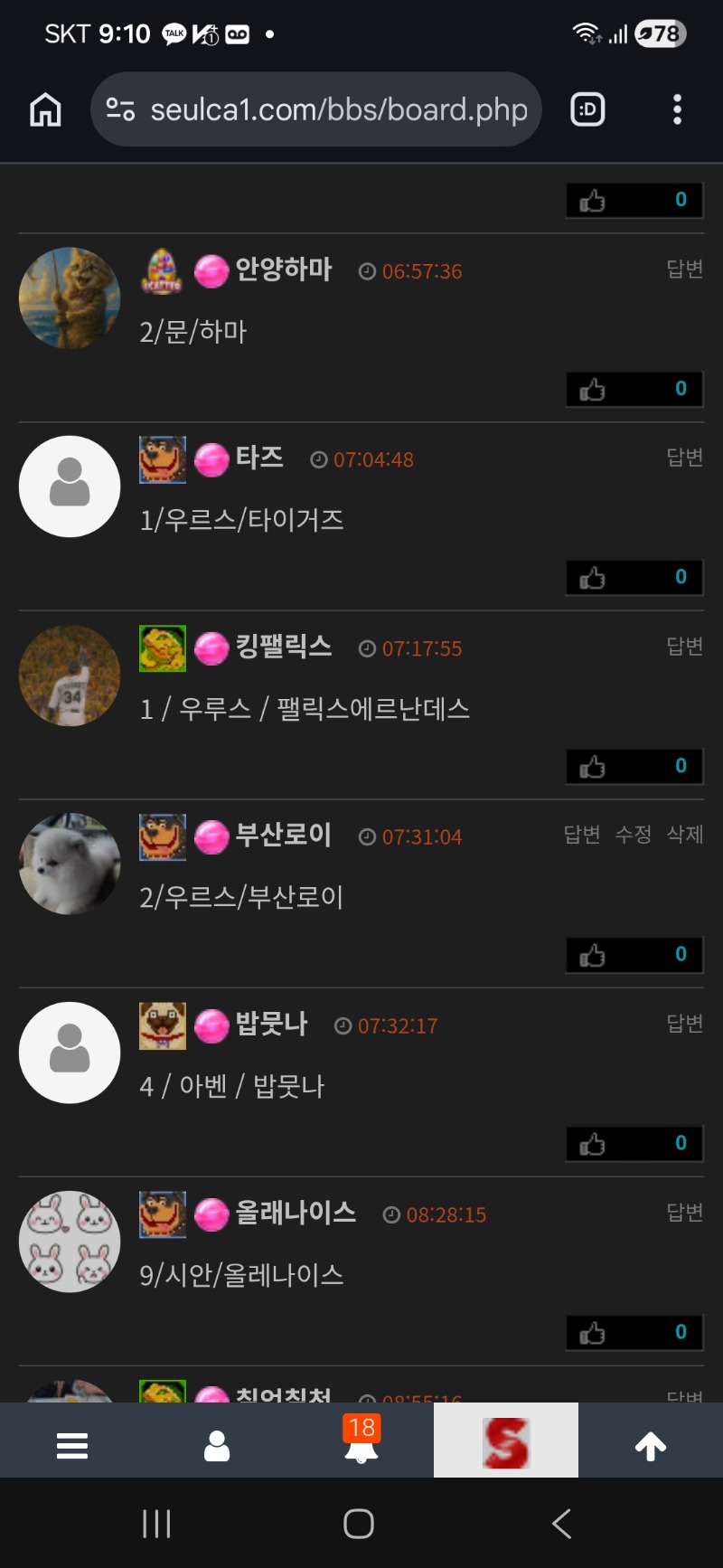Open the browser home page
The image size is (723, 1568).
(45, 110)
